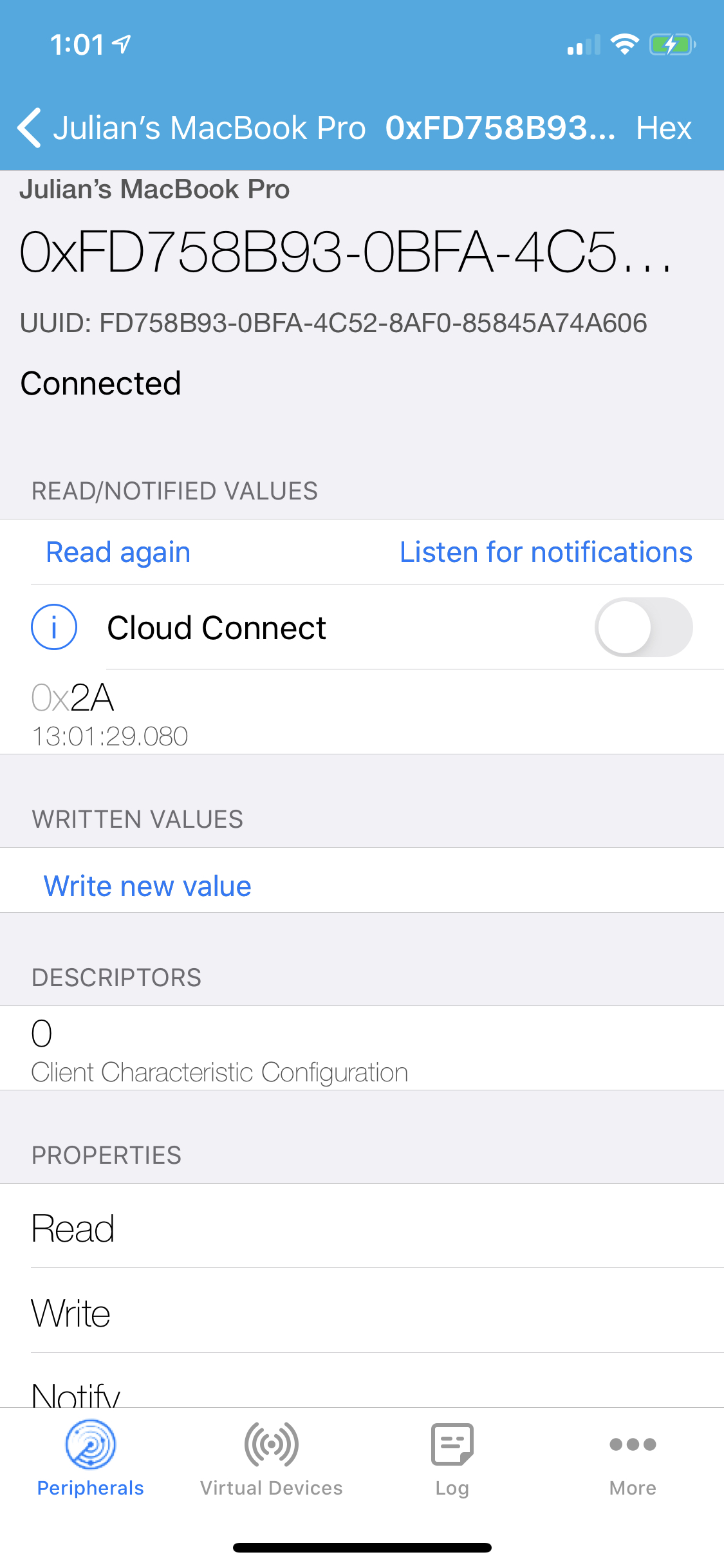Switch value format via Hex button
Viewport: 724px width, 1568px height.
[x=664, y=127]
